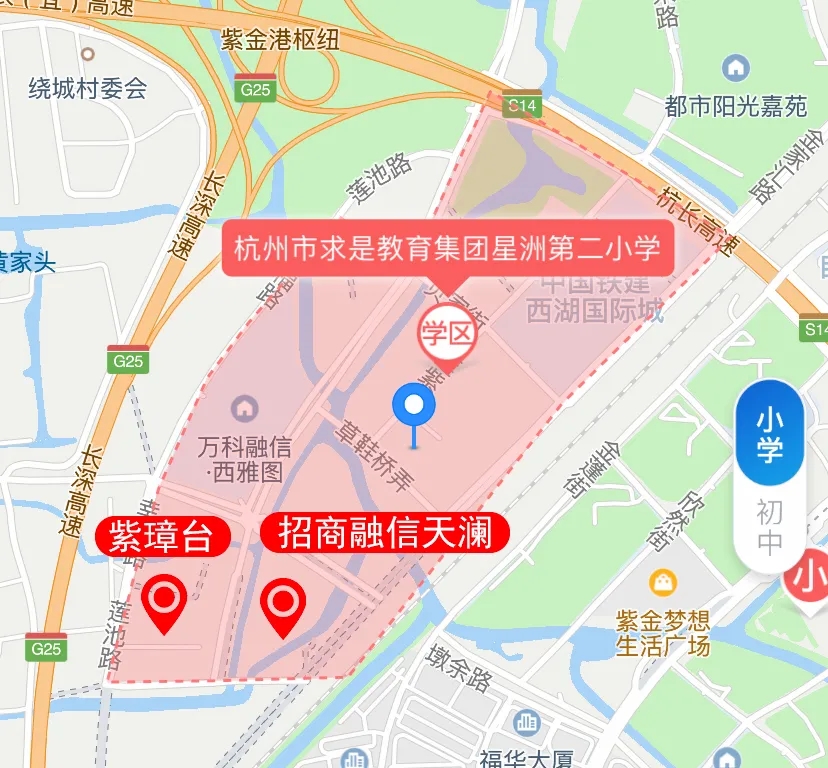This screenshot has width=828, height=768.
Task: Switch to the 初中 school level
Action: [769, 527]
